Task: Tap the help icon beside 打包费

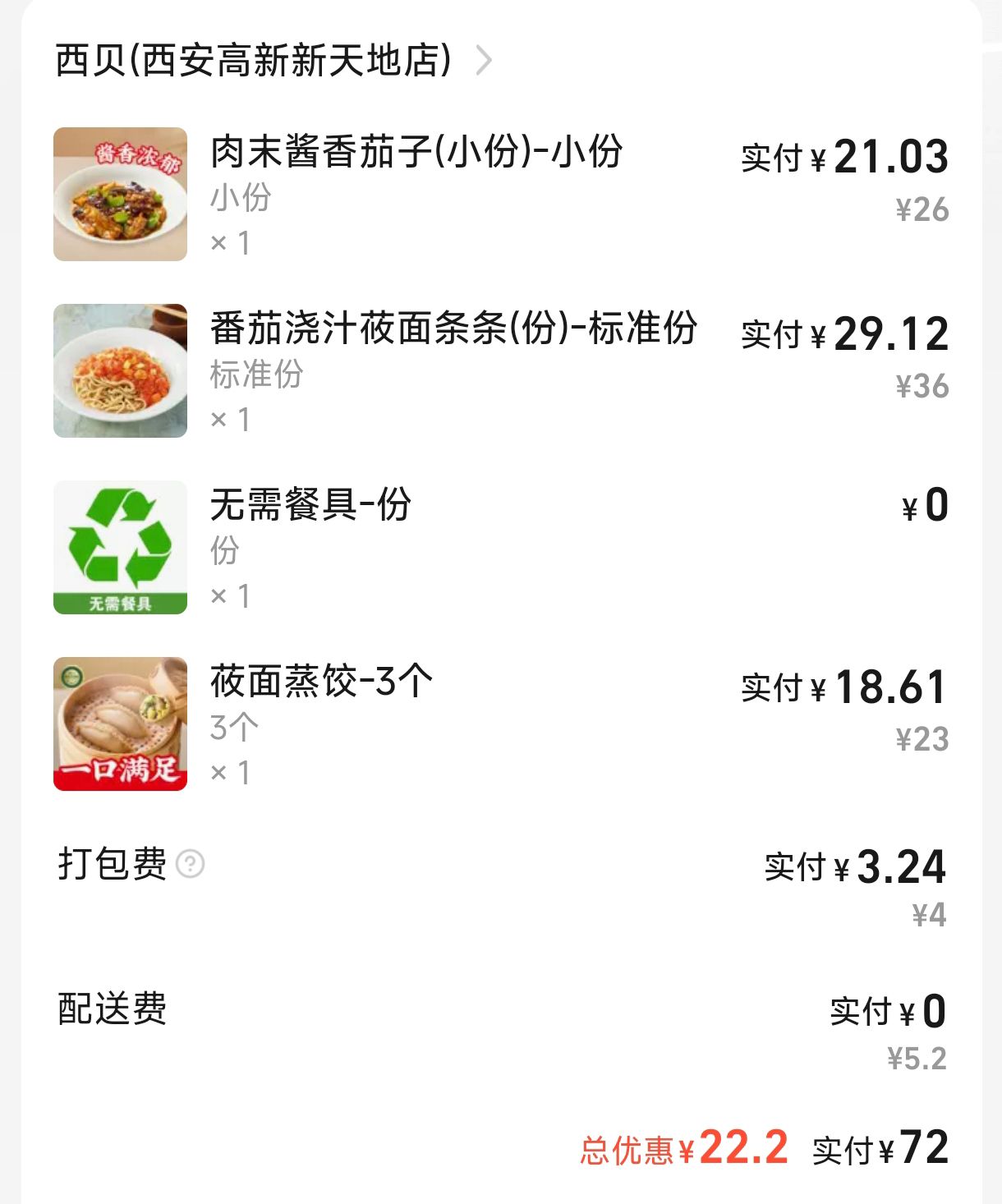Action: click(x=191, y=864)
